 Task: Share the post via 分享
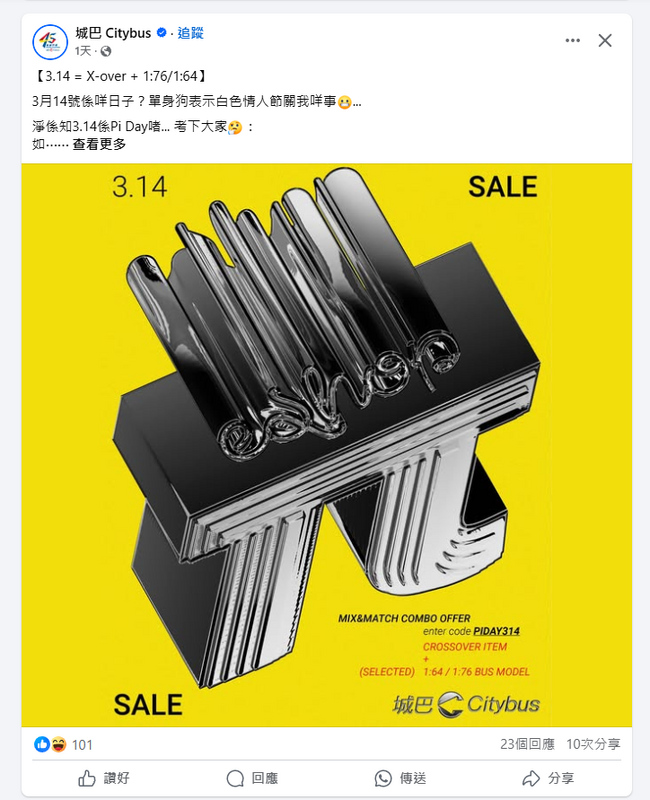pyautogui.click(x=548, y=778)
